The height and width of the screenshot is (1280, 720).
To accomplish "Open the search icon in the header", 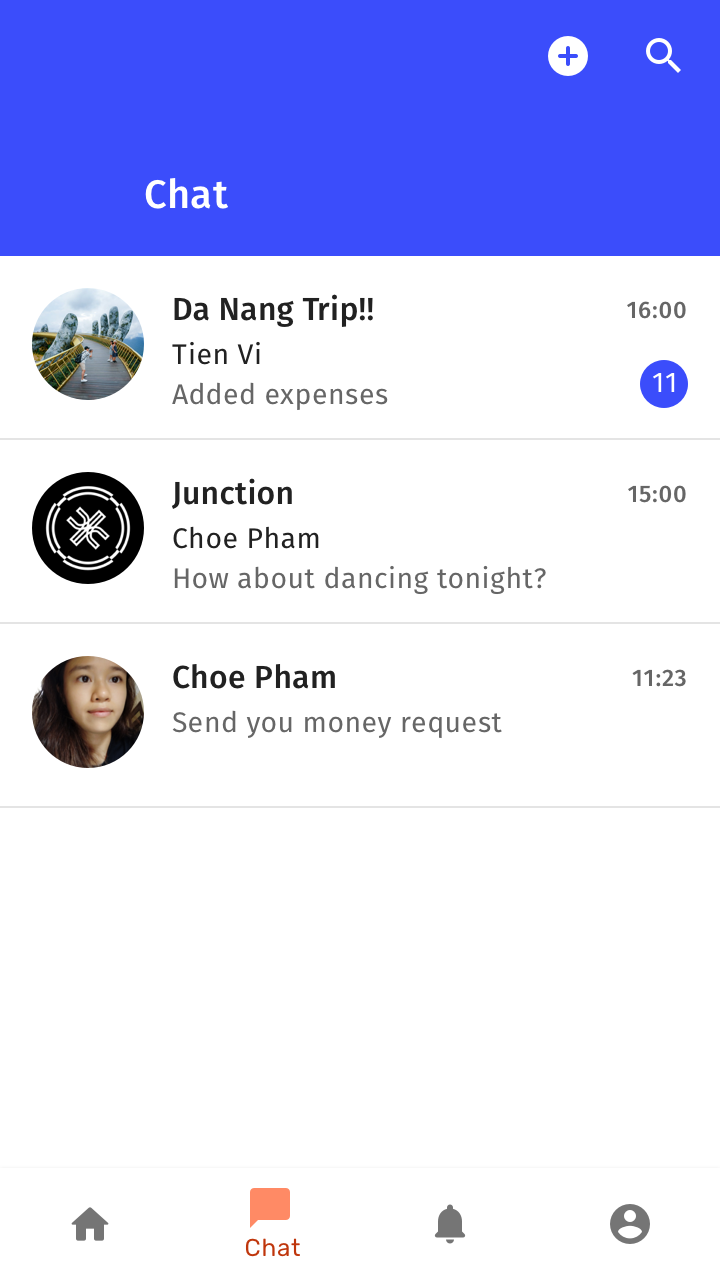I will (x=663, y=56).
